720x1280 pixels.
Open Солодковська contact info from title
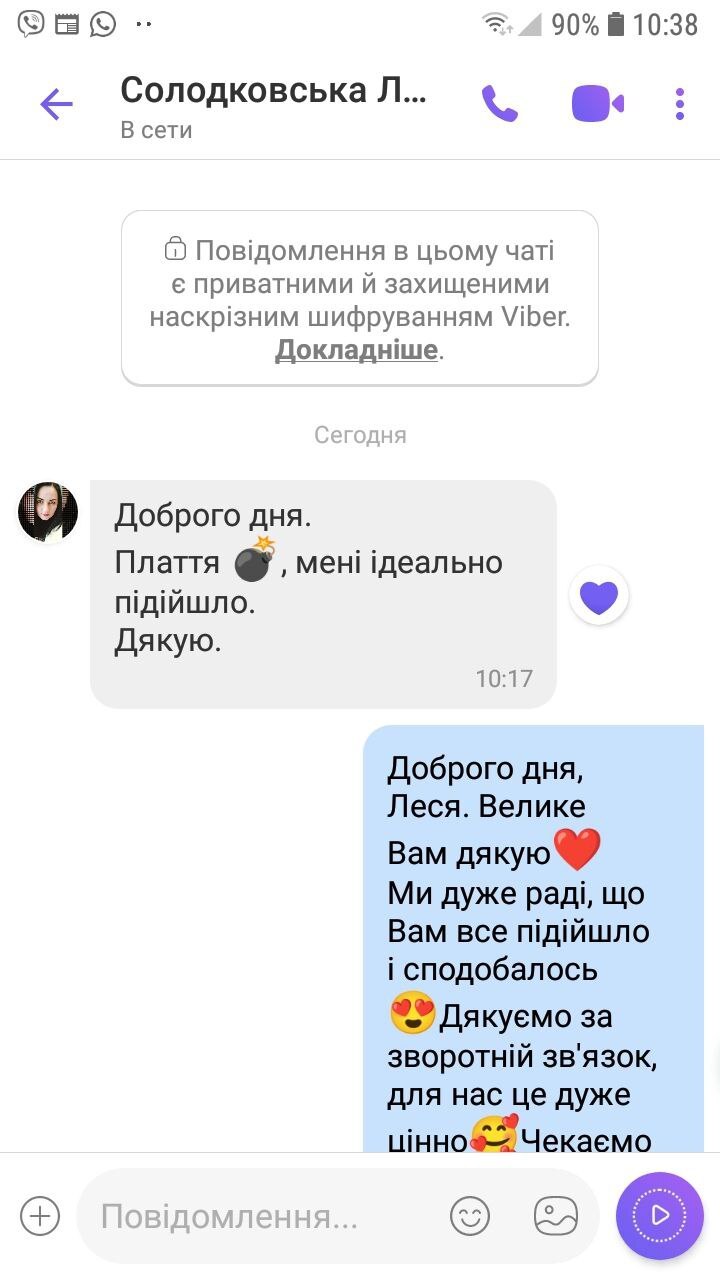point(273,90)
